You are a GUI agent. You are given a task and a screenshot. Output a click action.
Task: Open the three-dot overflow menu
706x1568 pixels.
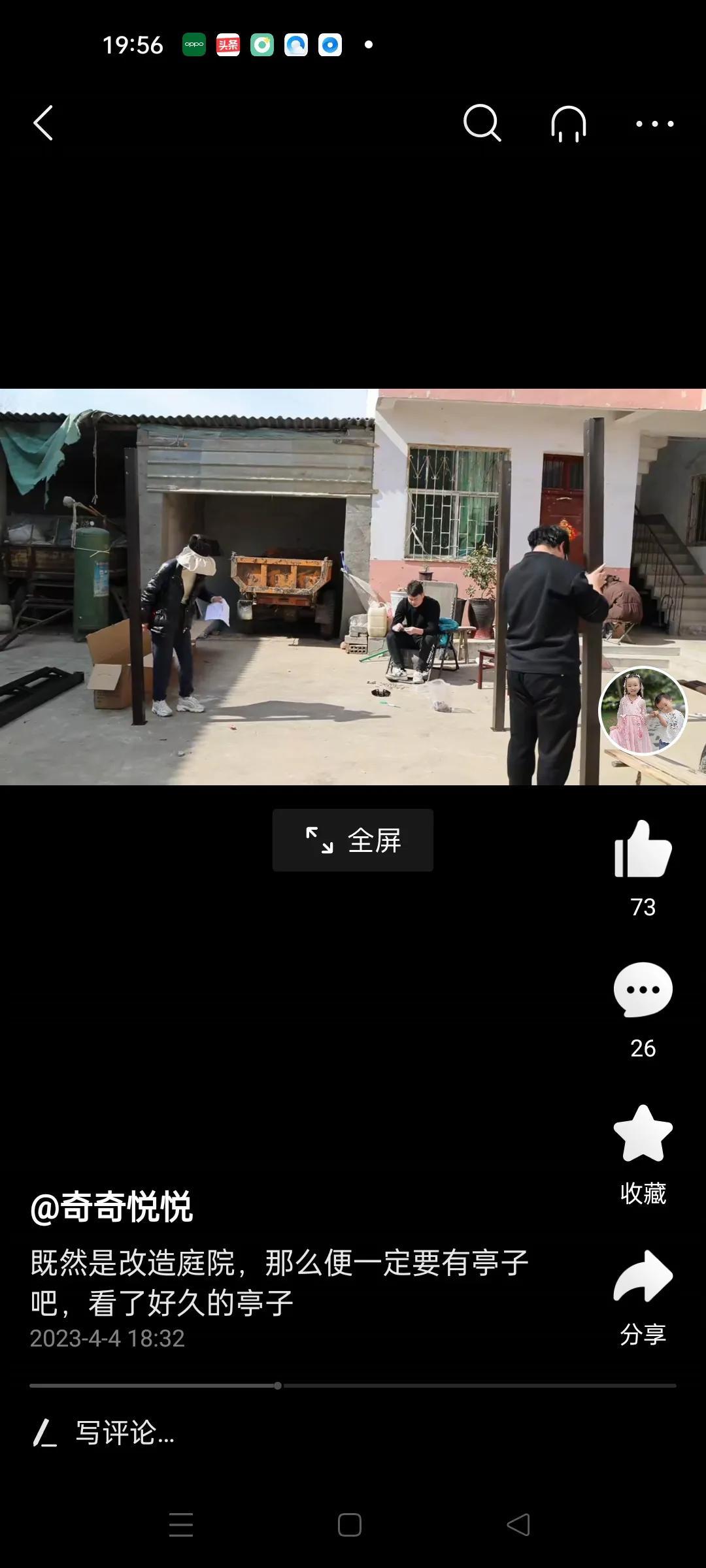pos(654,123)
